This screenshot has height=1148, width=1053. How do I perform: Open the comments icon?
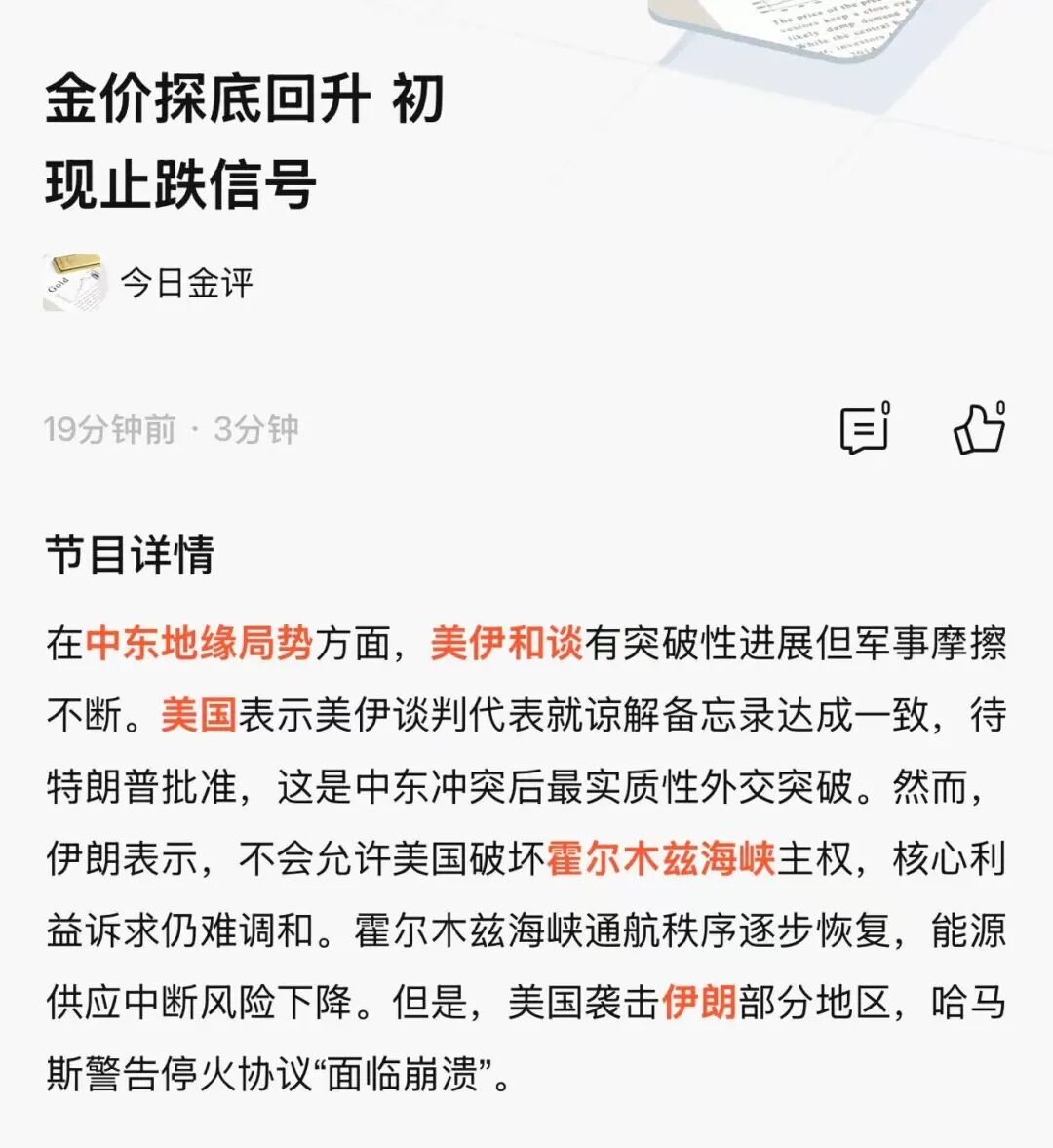pos(865,428)
